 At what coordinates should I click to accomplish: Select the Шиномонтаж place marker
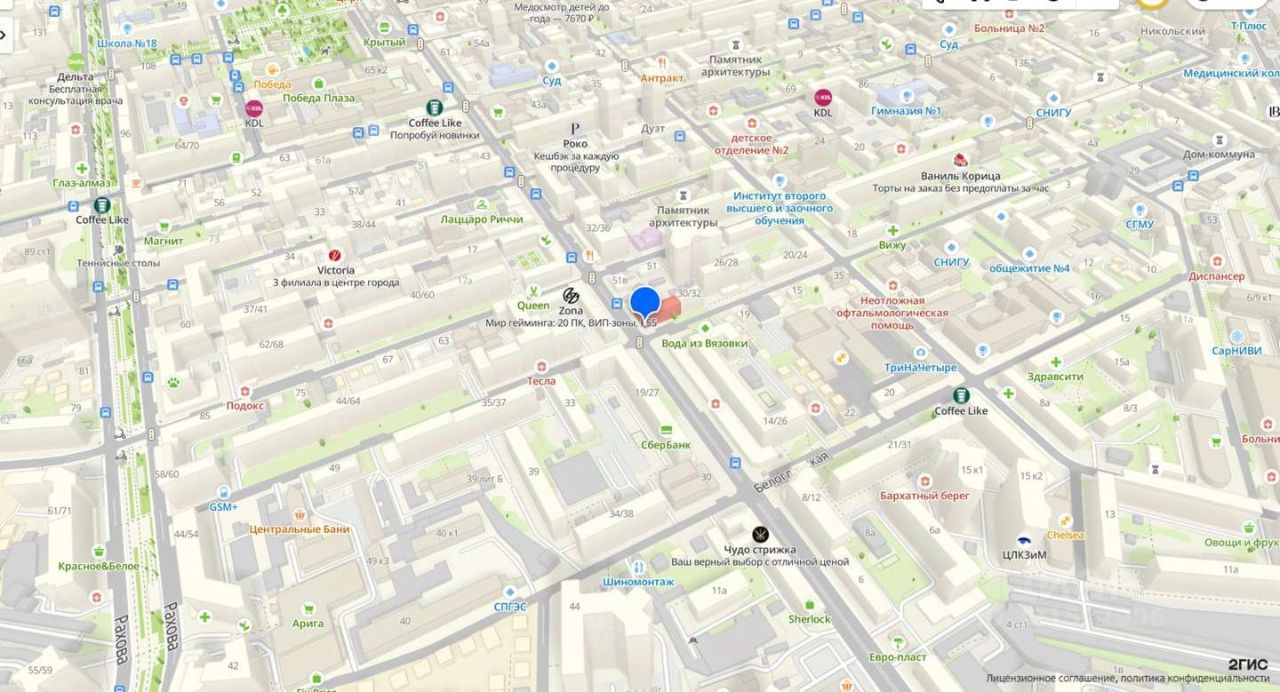coord(638,581)
